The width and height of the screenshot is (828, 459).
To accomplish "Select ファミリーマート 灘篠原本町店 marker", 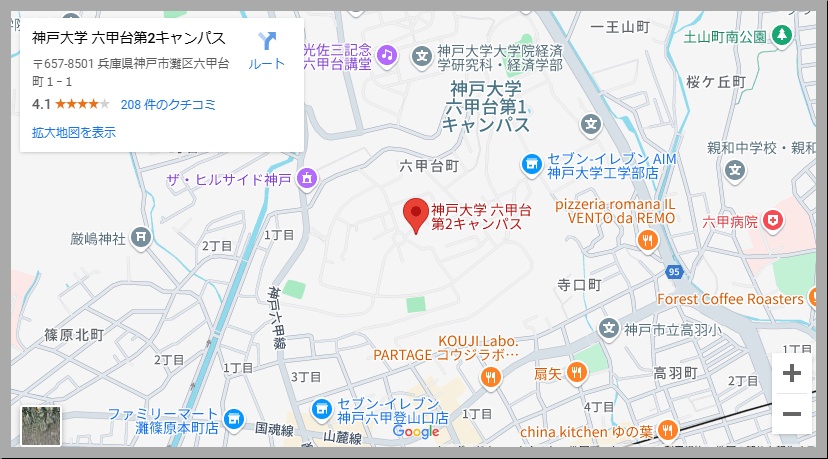I will 234,418.
